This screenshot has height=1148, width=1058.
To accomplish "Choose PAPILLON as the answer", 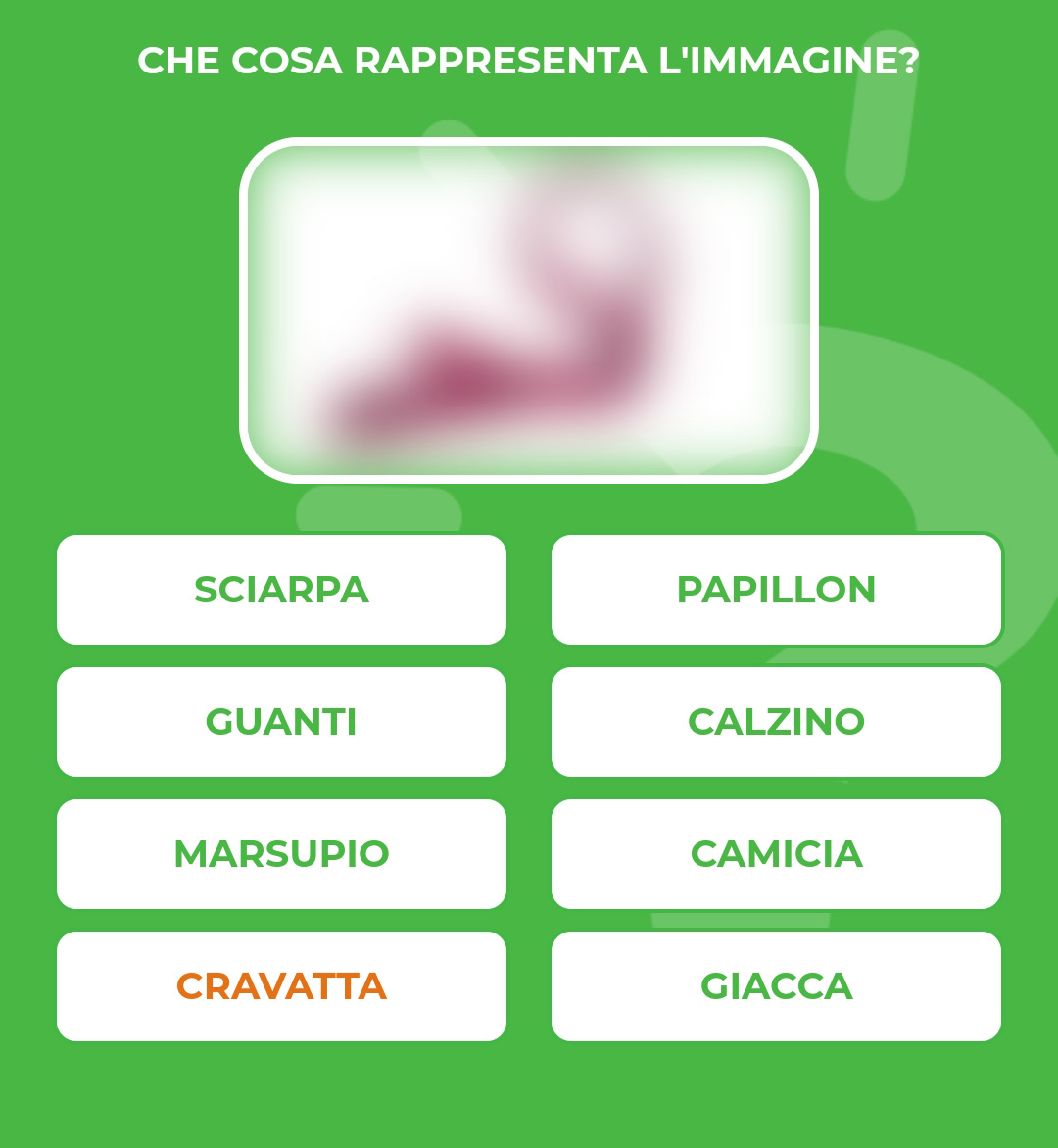I will coord(776,590).
